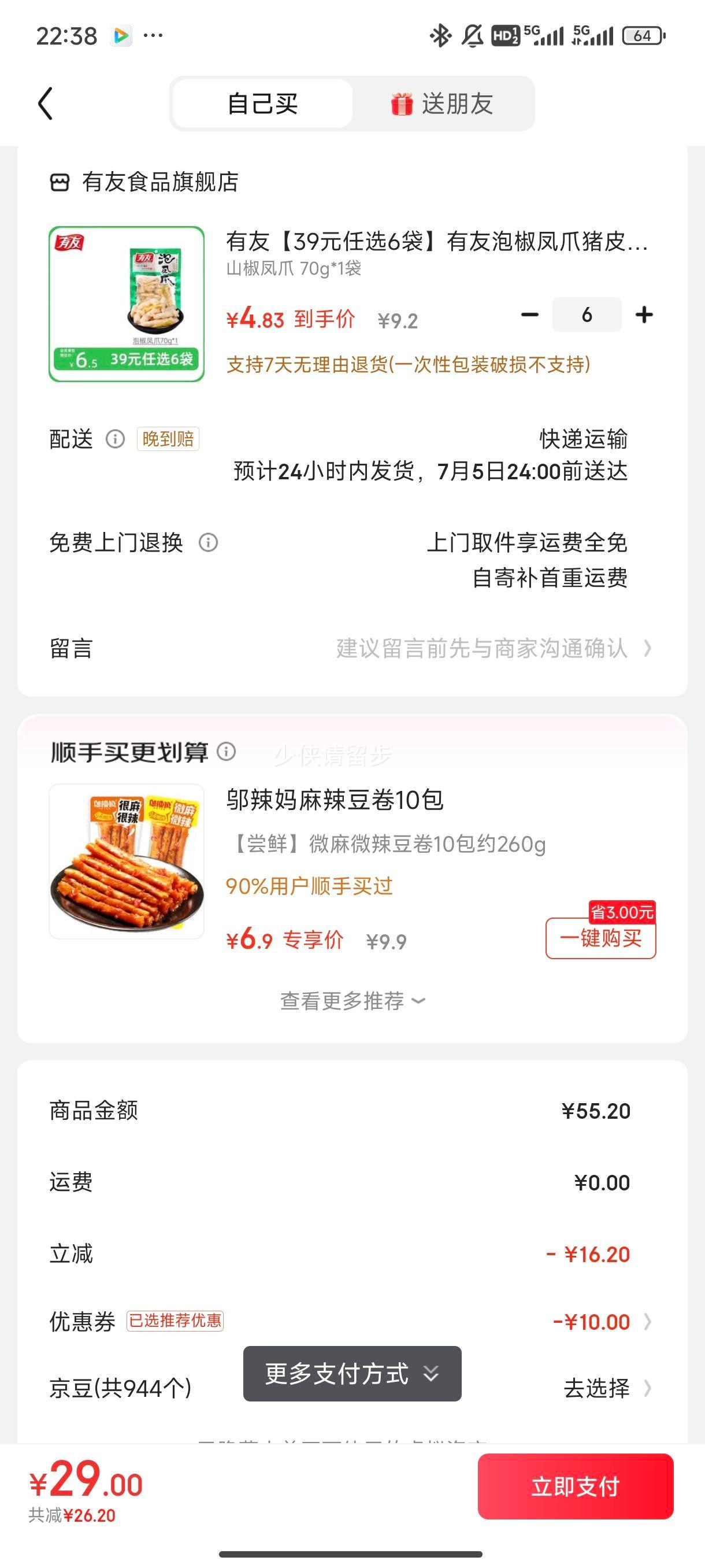Open the 有友泡椒凤爪 product thumbnail
Screen dimensions: 705x1568
point(127,304)
